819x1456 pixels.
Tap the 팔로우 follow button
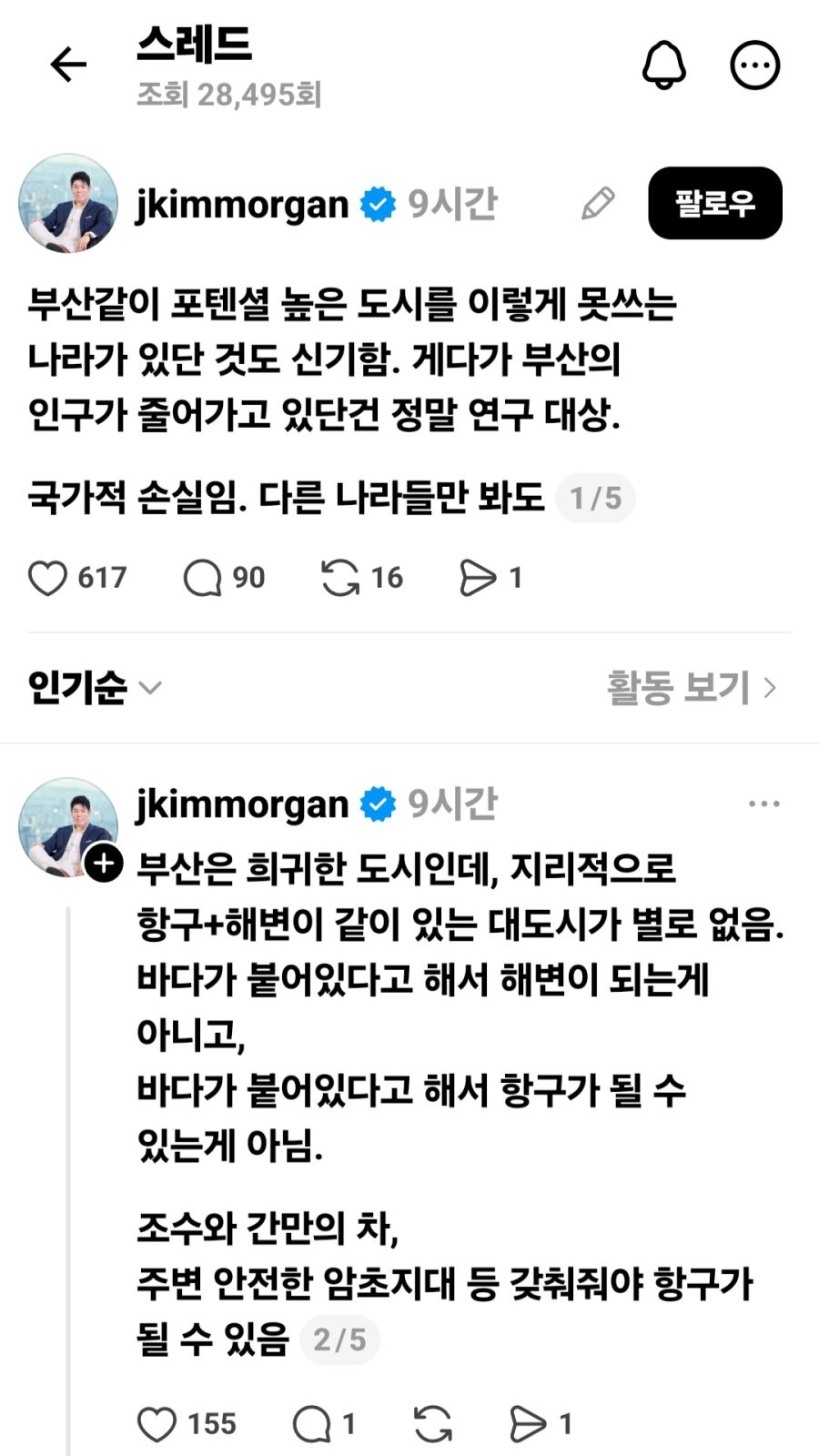coord(715,203)
